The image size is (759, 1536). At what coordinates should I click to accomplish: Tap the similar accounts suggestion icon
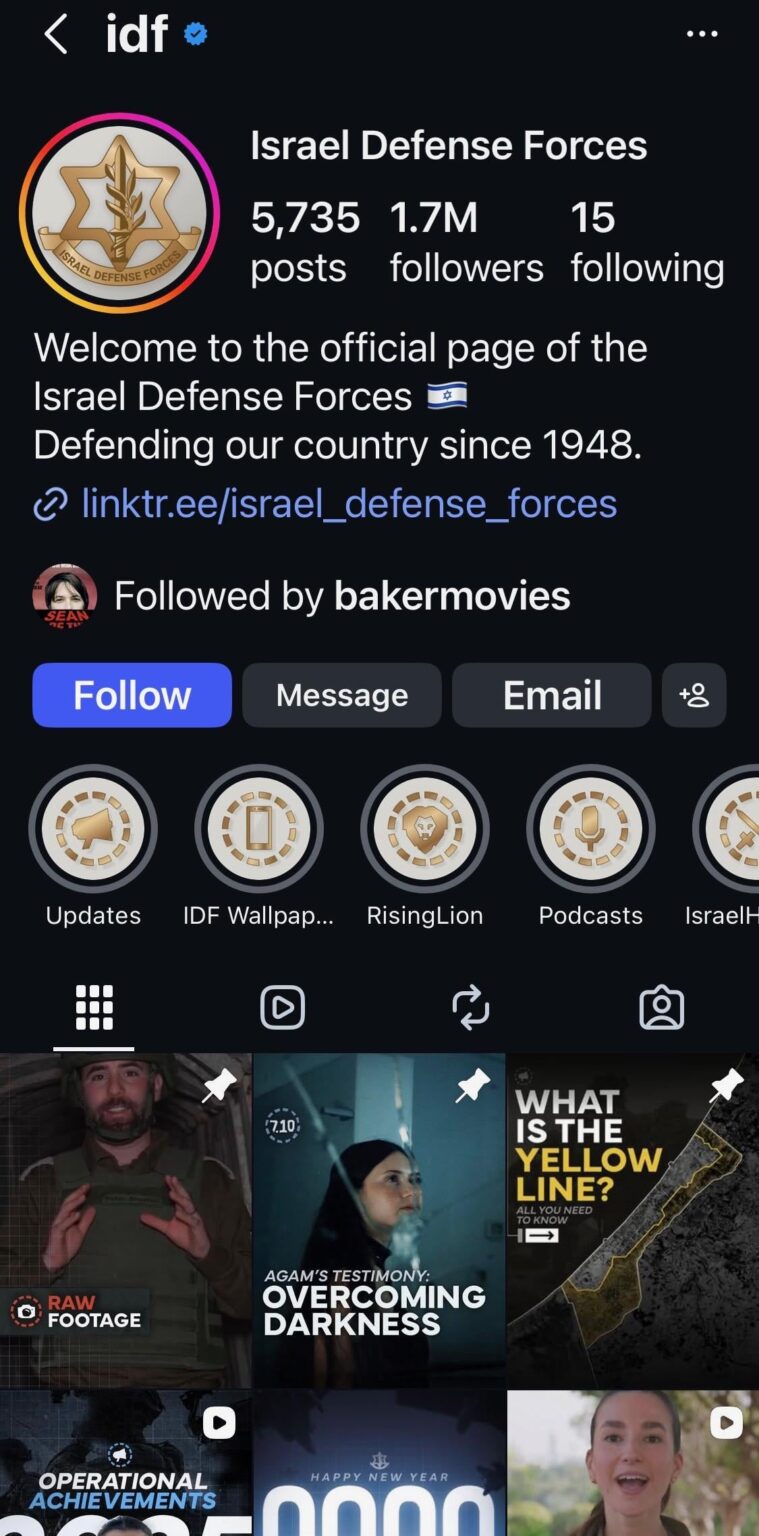694,695
